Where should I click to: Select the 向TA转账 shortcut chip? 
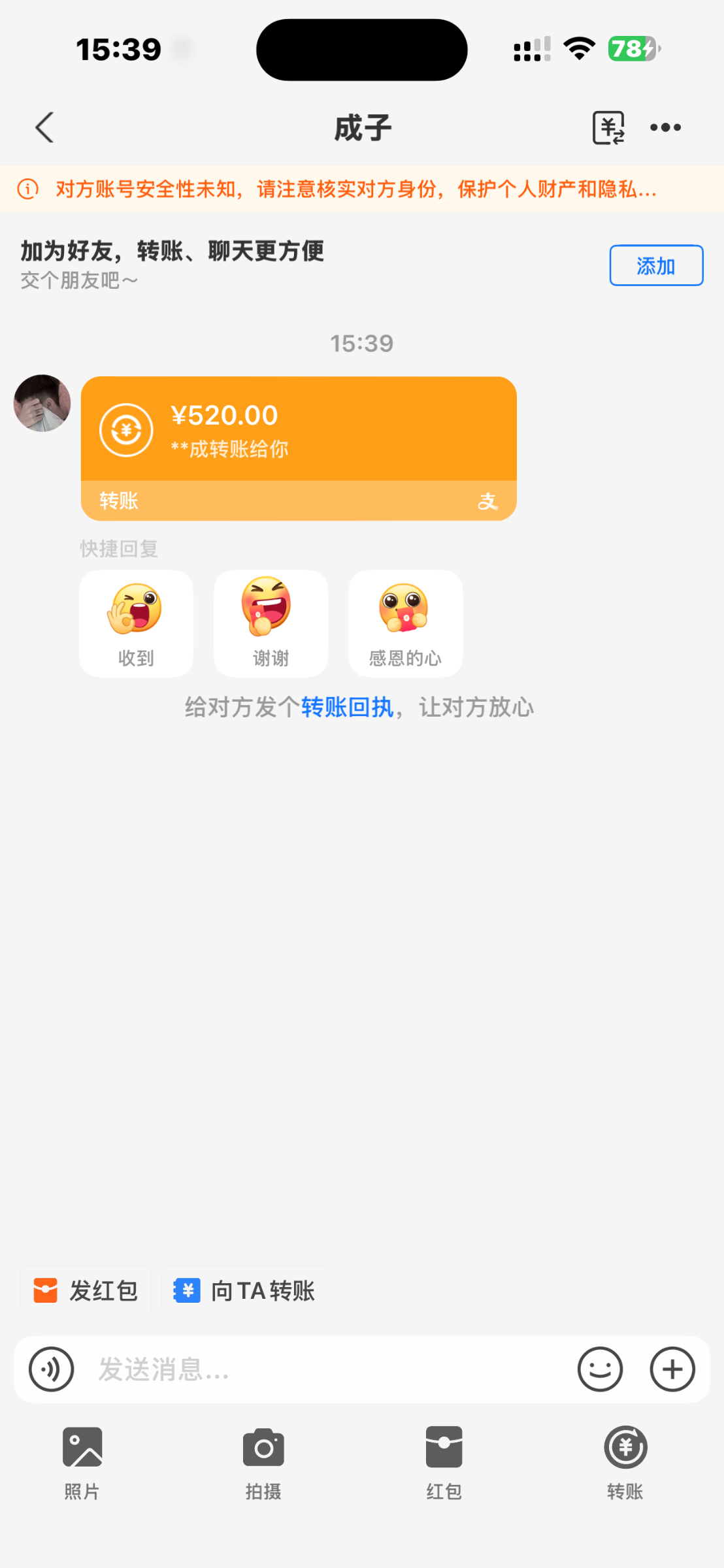(245, 1291)
